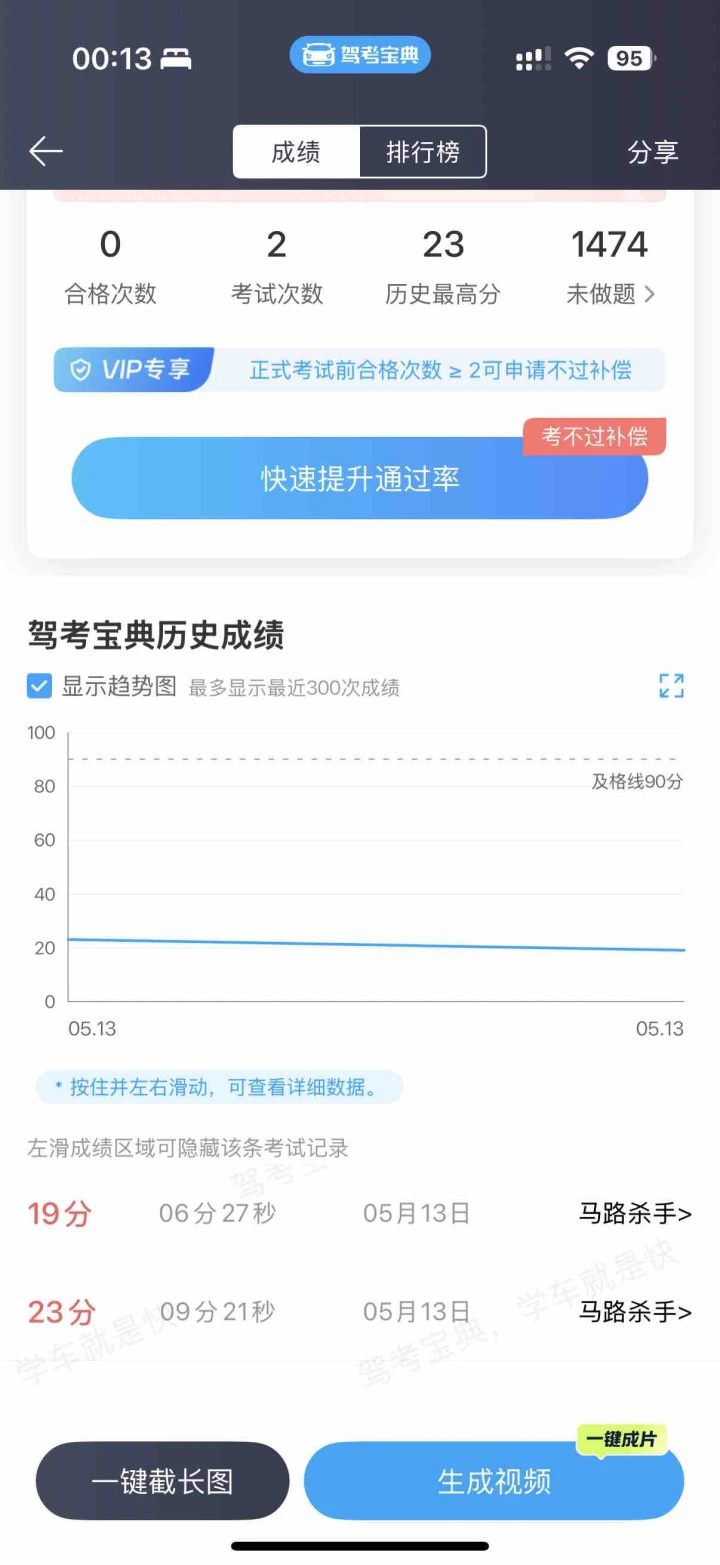Open the 23分 exam record
Image resolution: width=720 pixels, height=1565 pixels.
(x=359, y=1311)
